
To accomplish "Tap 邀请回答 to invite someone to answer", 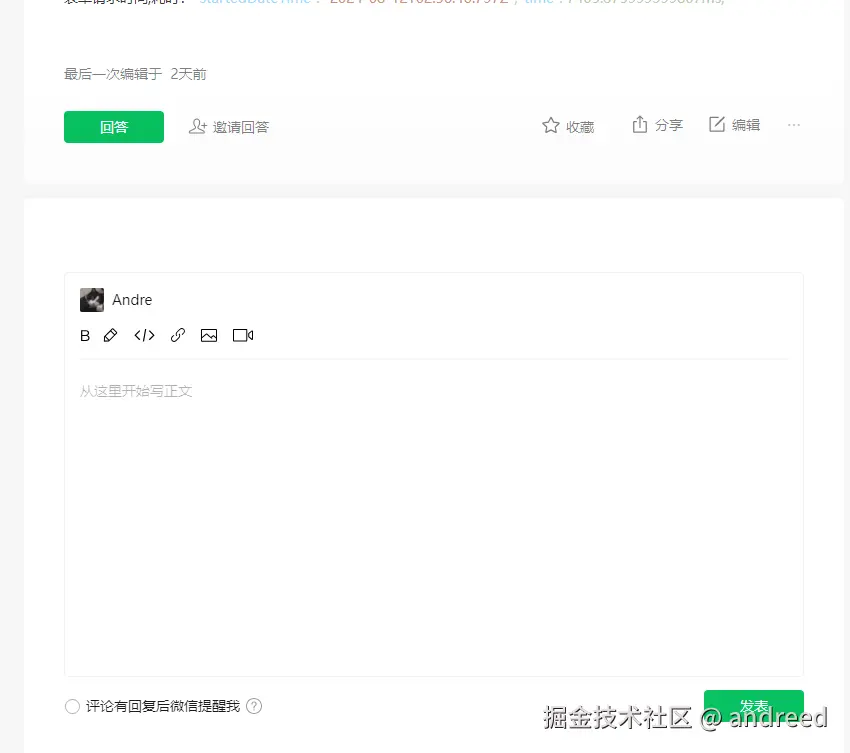I will point(229,127).
